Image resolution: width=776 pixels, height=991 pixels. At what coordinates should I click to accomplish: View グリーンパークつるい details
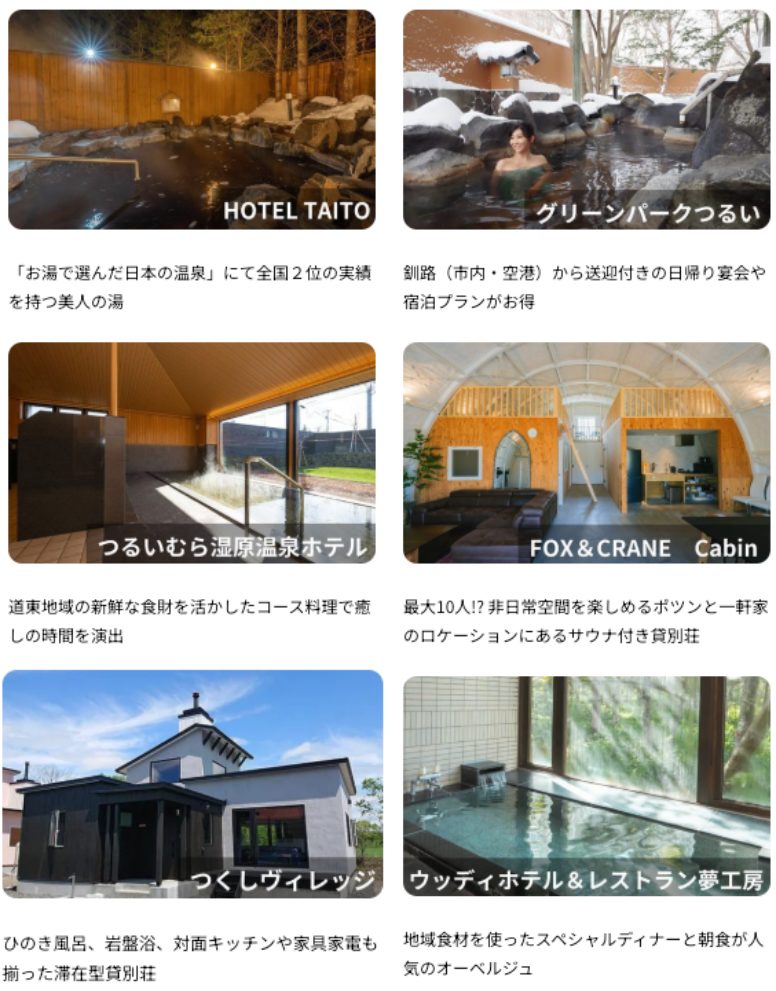pos(586,120)
